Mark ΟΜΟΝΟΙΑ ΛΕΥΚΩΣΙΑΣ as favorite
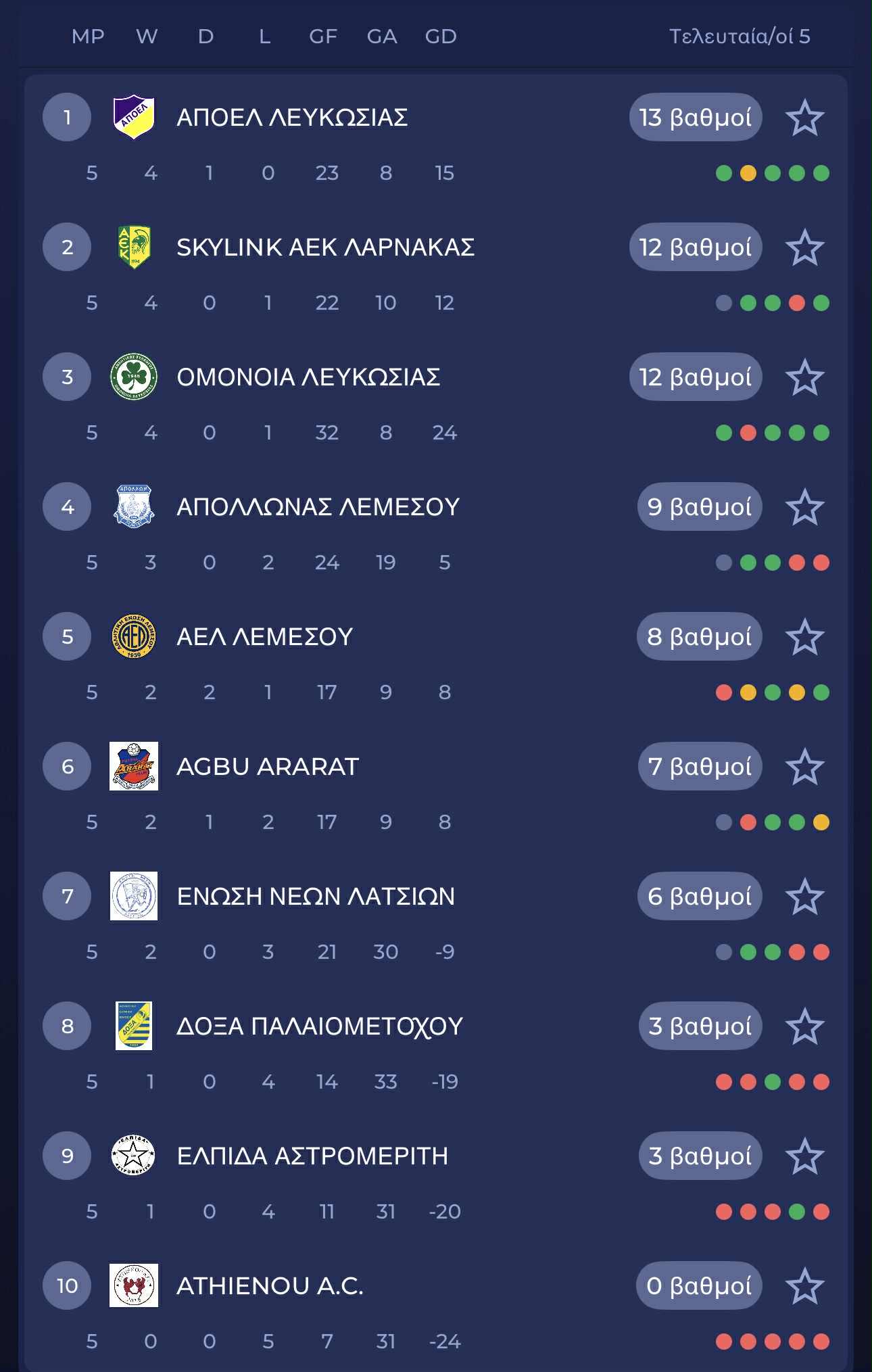Screen dimensions: 872x1372 pos(804,378)
